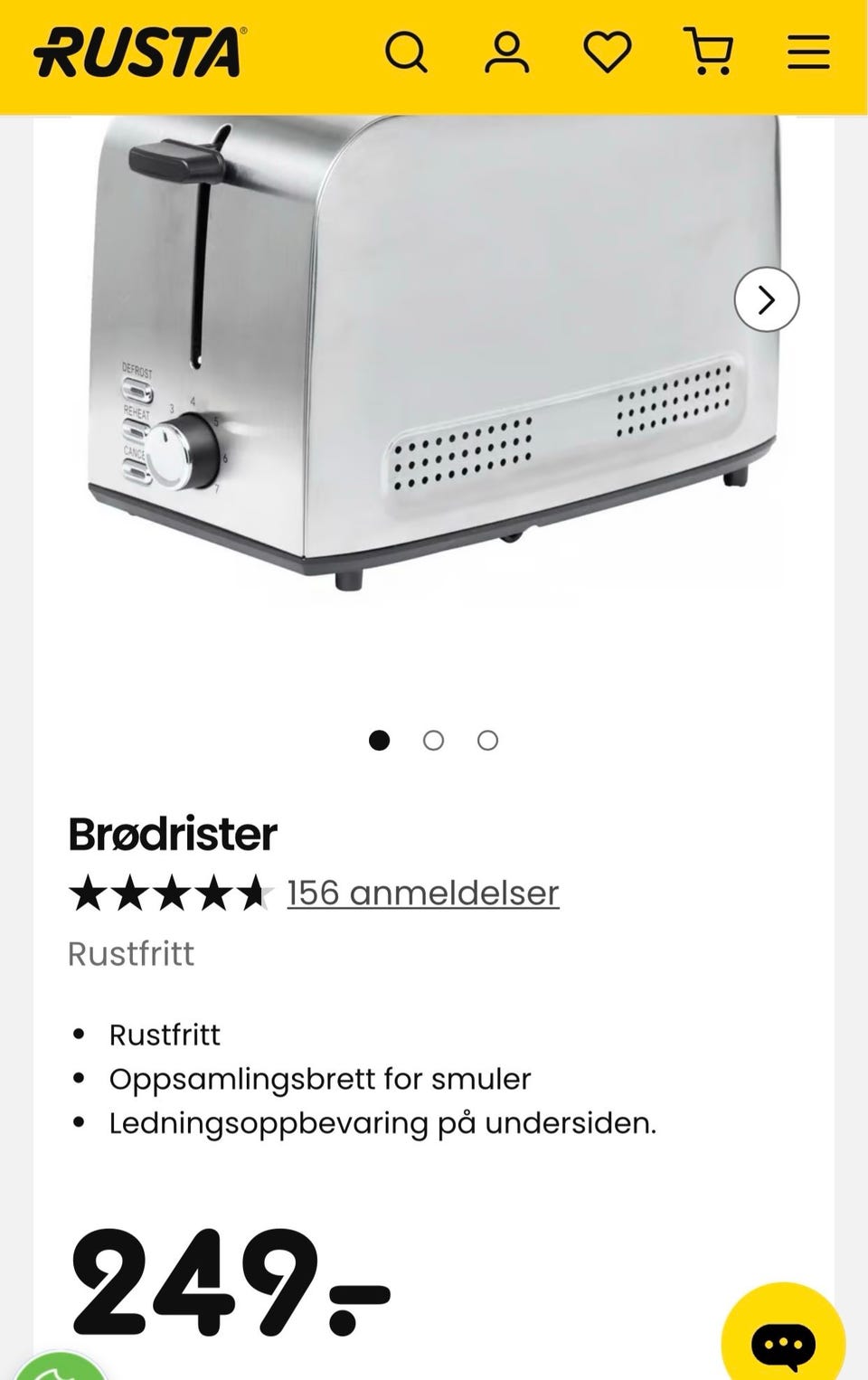The image size is (868, 1380).
Task: Read the 156 anmeldelser reviews
Action: tap(423, 893)
